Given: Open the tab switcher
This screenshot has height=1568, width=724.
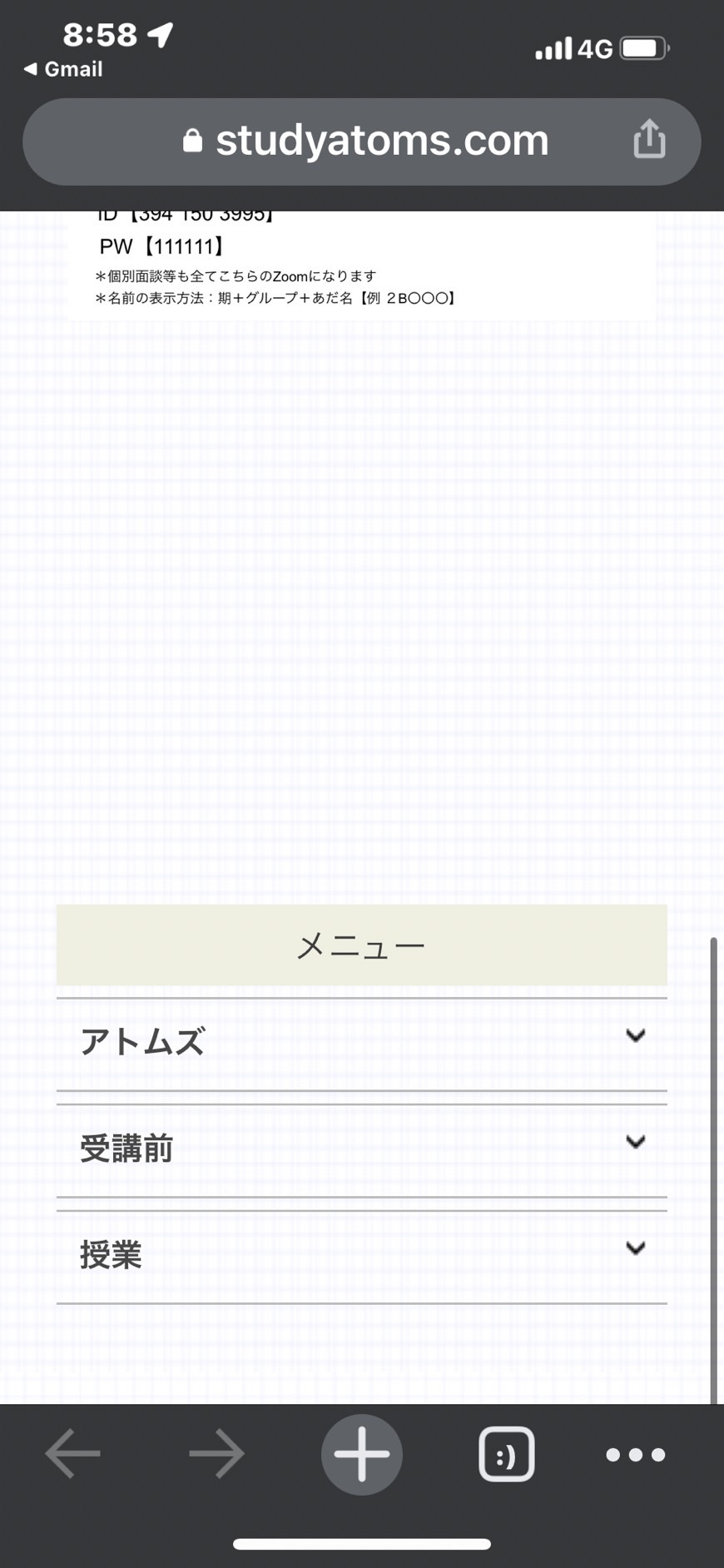Looking at the screenshot, I should tap(506, 1454).
